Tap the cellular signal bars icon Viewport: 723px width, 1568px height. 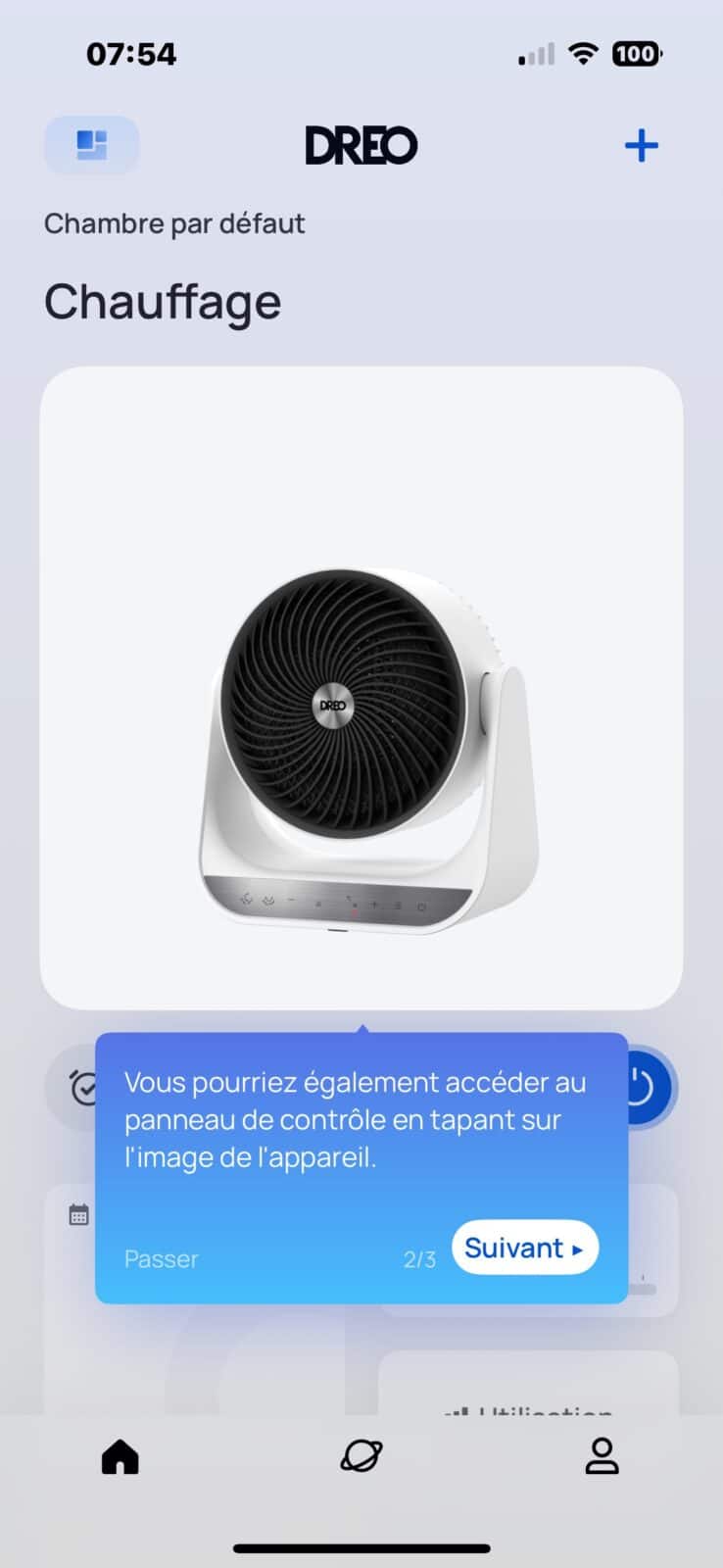coord(534,54)
